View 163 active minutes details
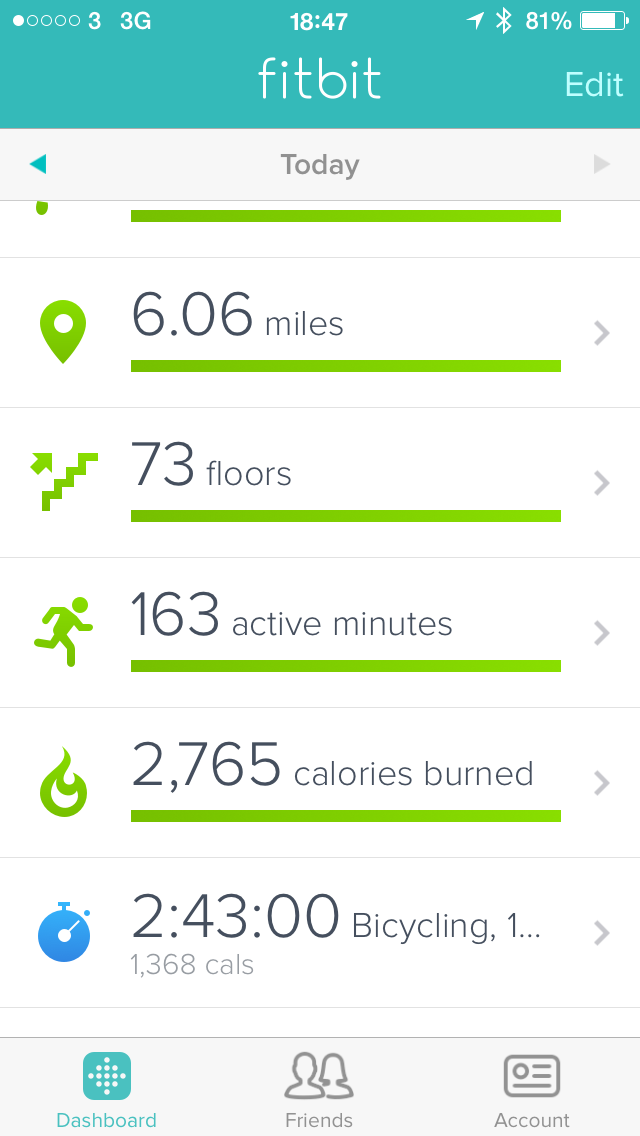Screen dimensions: 640x1136 click(x=320, y=632)
